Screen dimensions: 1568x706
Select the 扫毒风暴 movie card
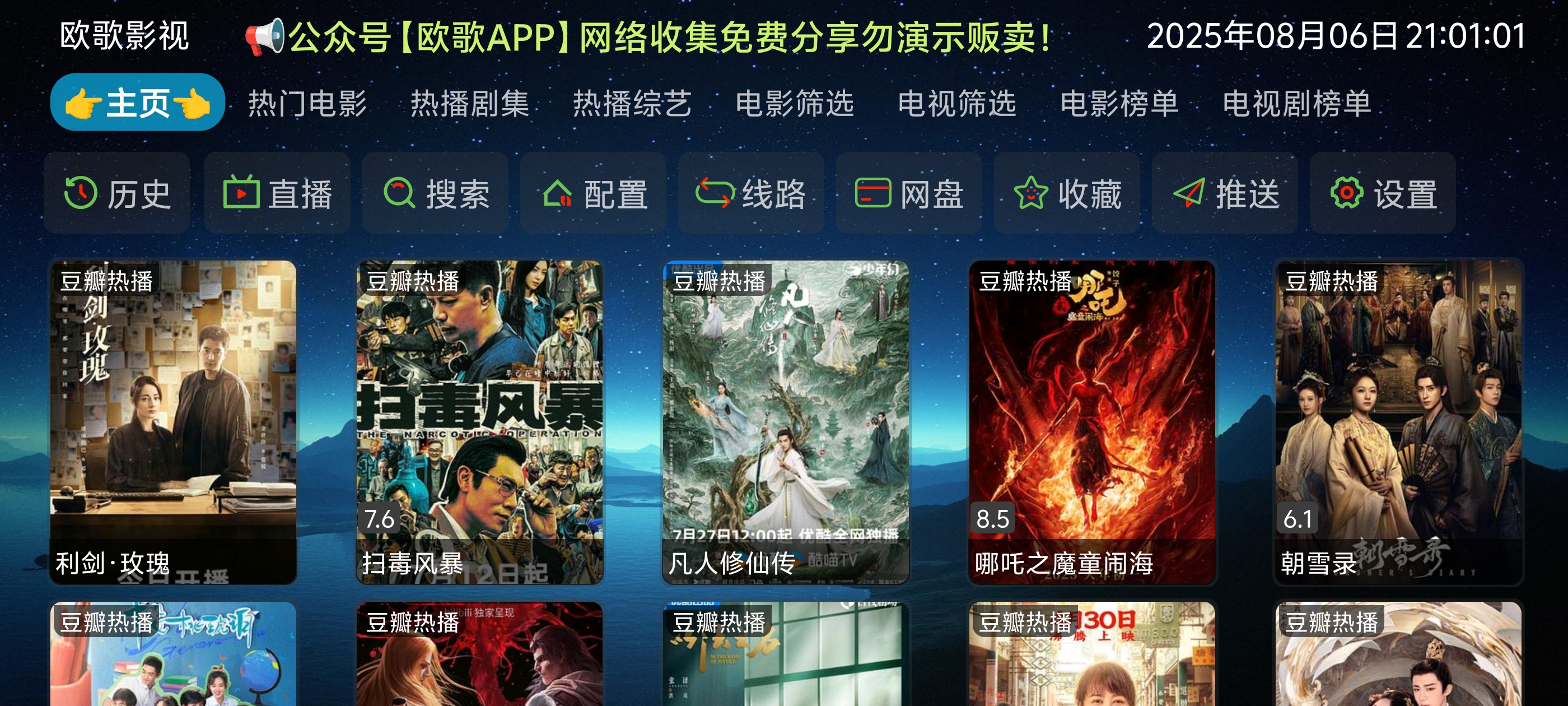479,421
